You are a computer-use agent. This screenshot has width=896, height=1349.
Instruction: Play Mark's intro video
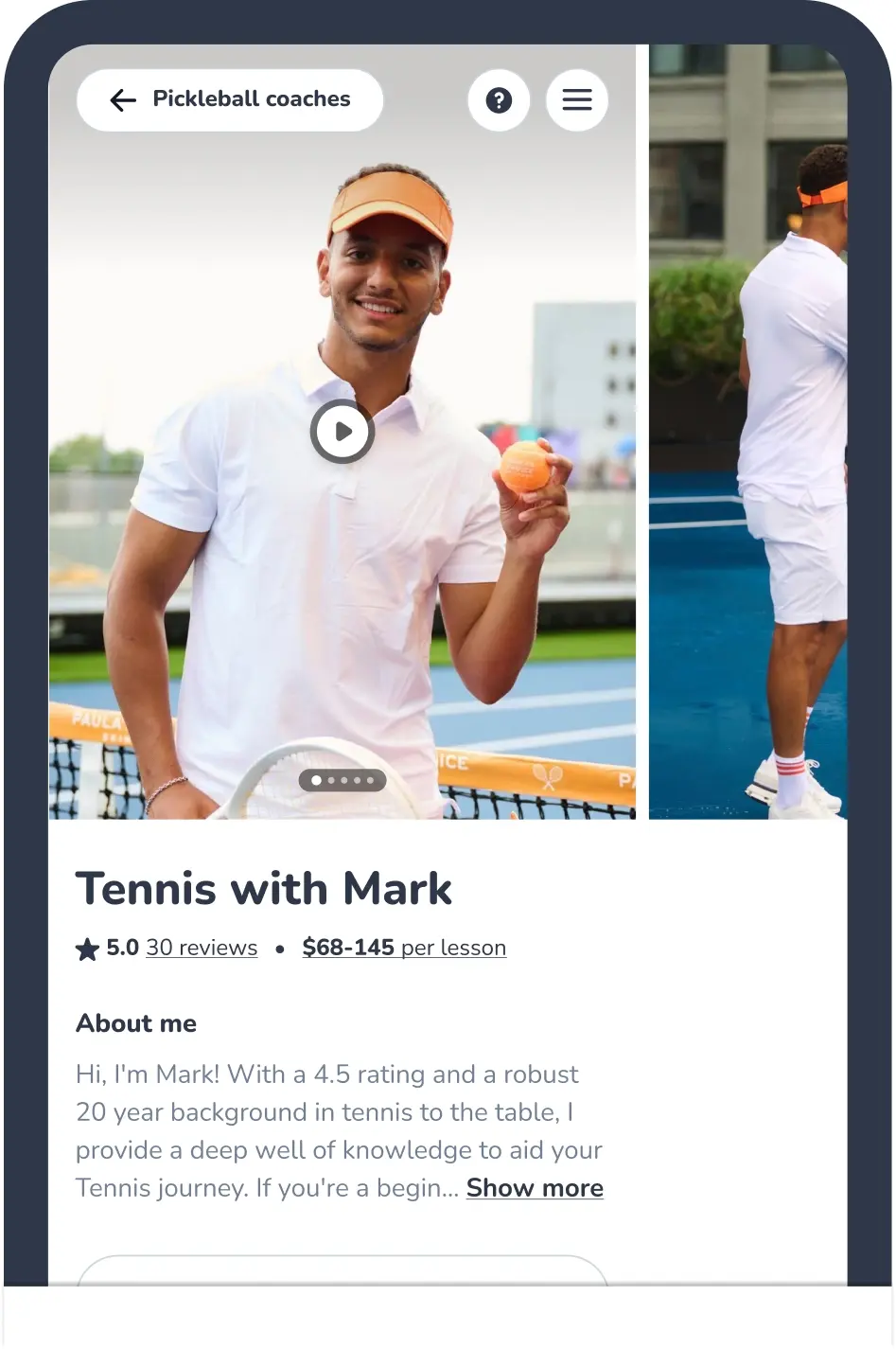click(343, 432)
